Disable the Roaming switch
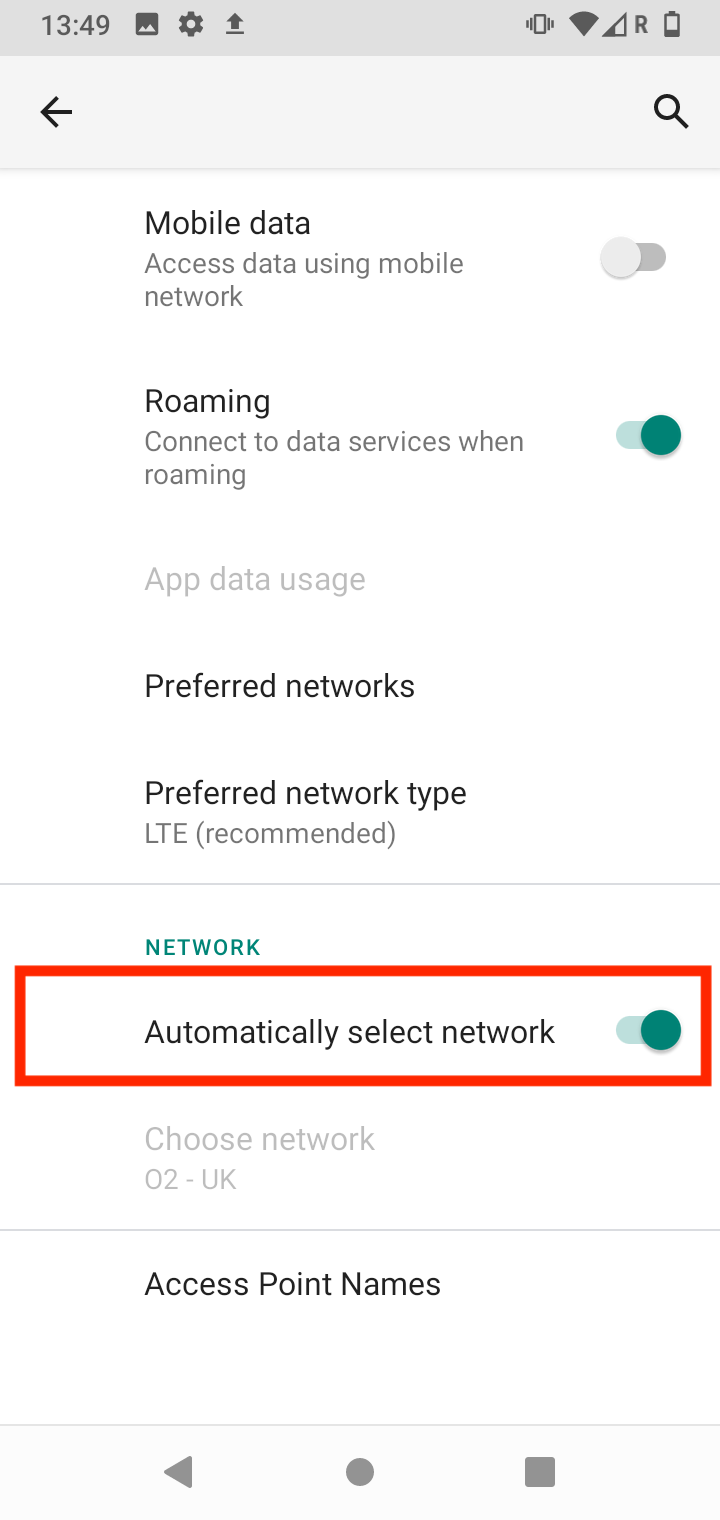 [648, 436]
